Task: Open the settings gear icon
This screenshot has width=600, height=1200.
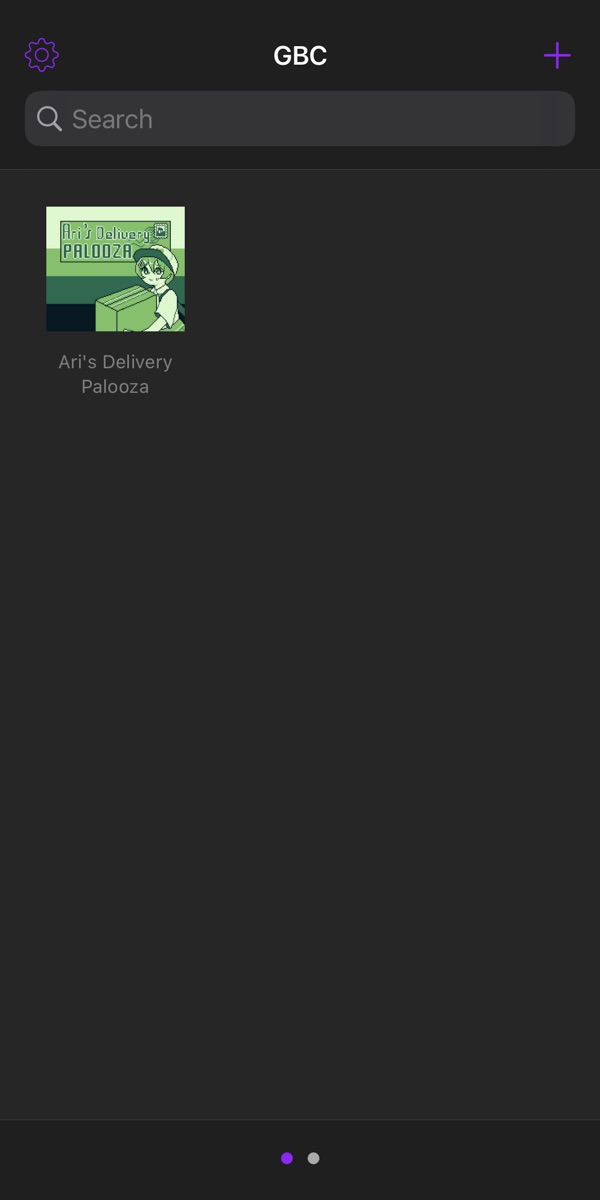Action: pyautogui.click(x=42, y=55)
